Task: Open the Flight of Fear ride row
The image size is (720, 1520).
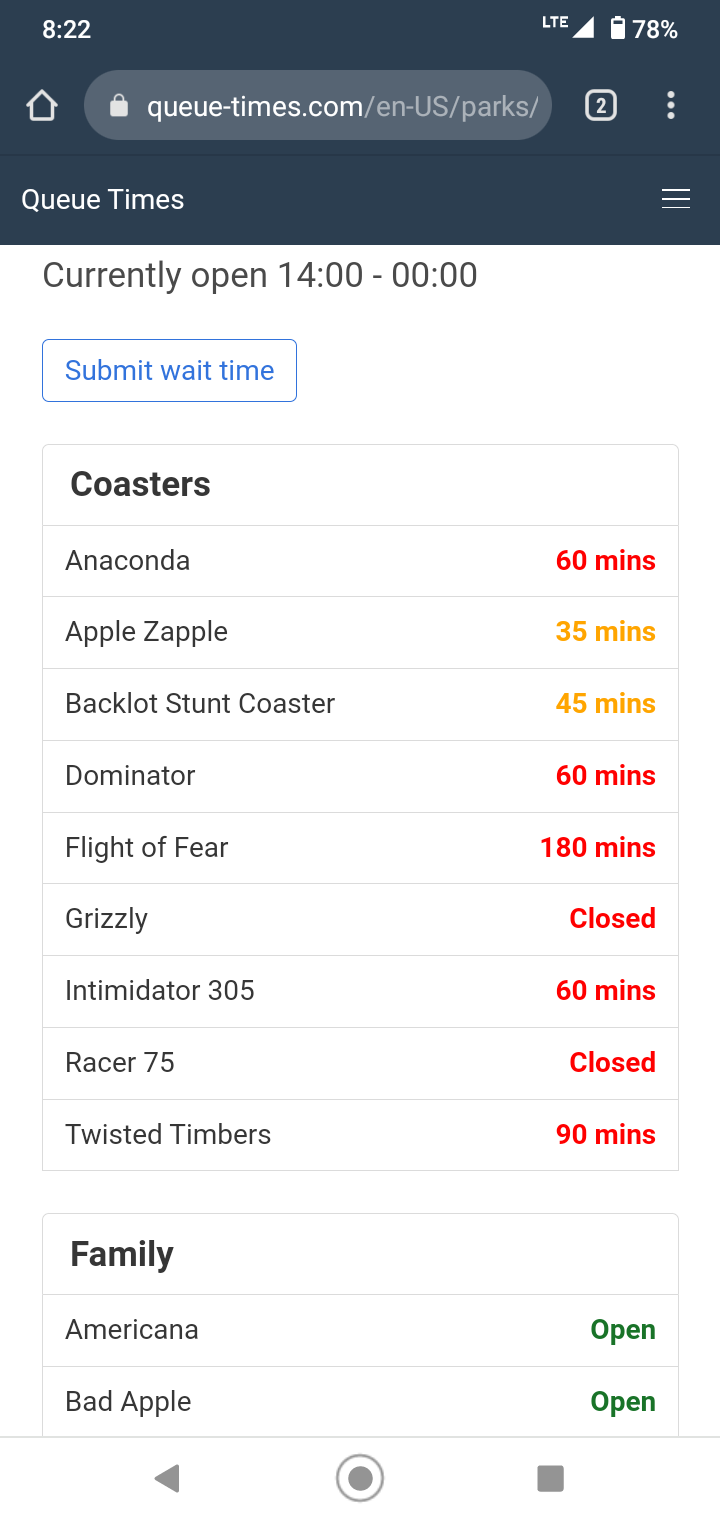Action: tap(360, 848)
